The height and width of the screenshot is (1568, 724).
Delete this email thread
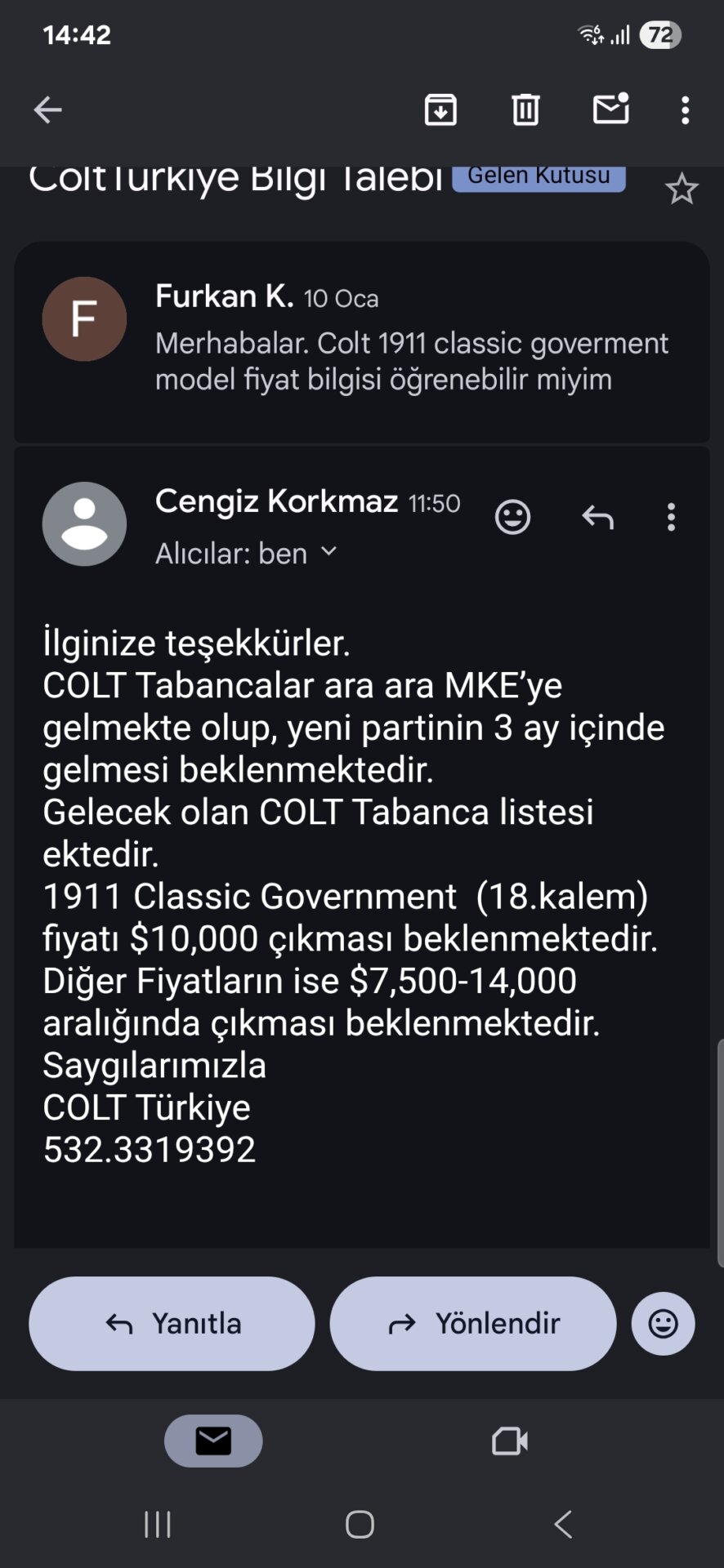525,109
